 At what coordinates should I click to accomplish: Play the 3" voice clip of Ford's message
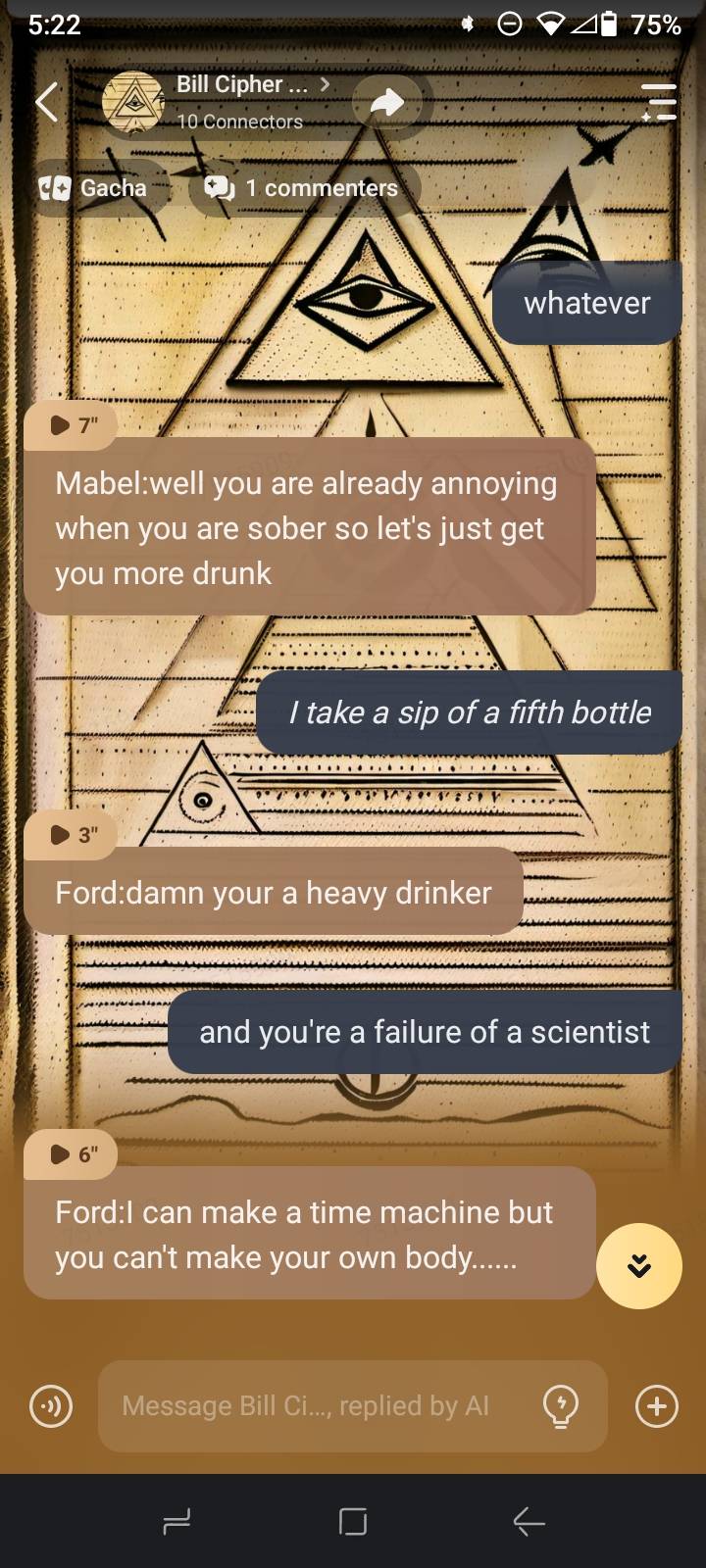pos(73,835)
